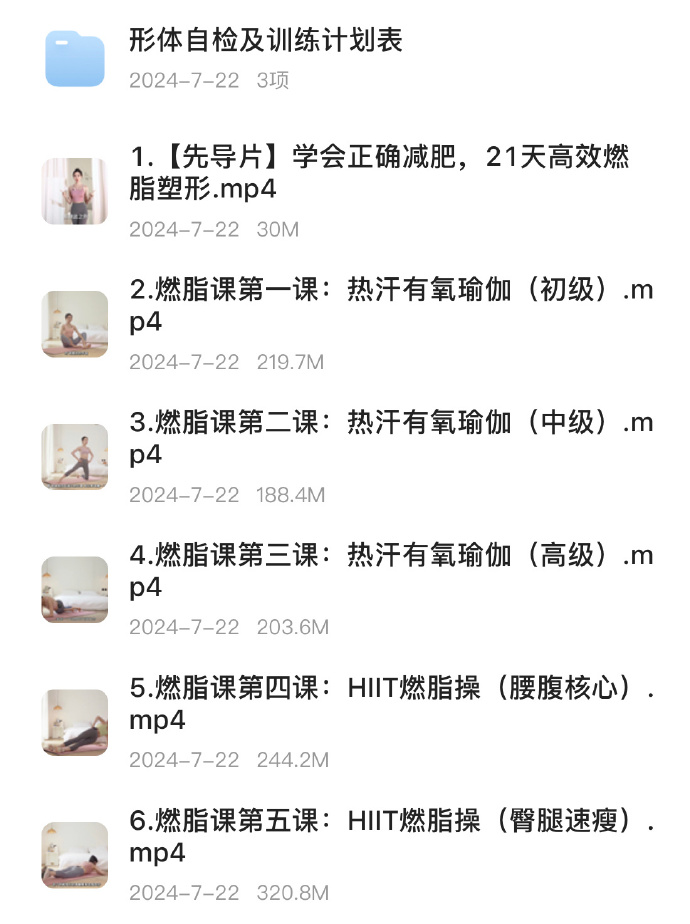Viewport: 690px width, 924px height.
Task: Open 燃脂课第五课 HIIT燃脂操 臀腿速瘦
Action: 390,837
